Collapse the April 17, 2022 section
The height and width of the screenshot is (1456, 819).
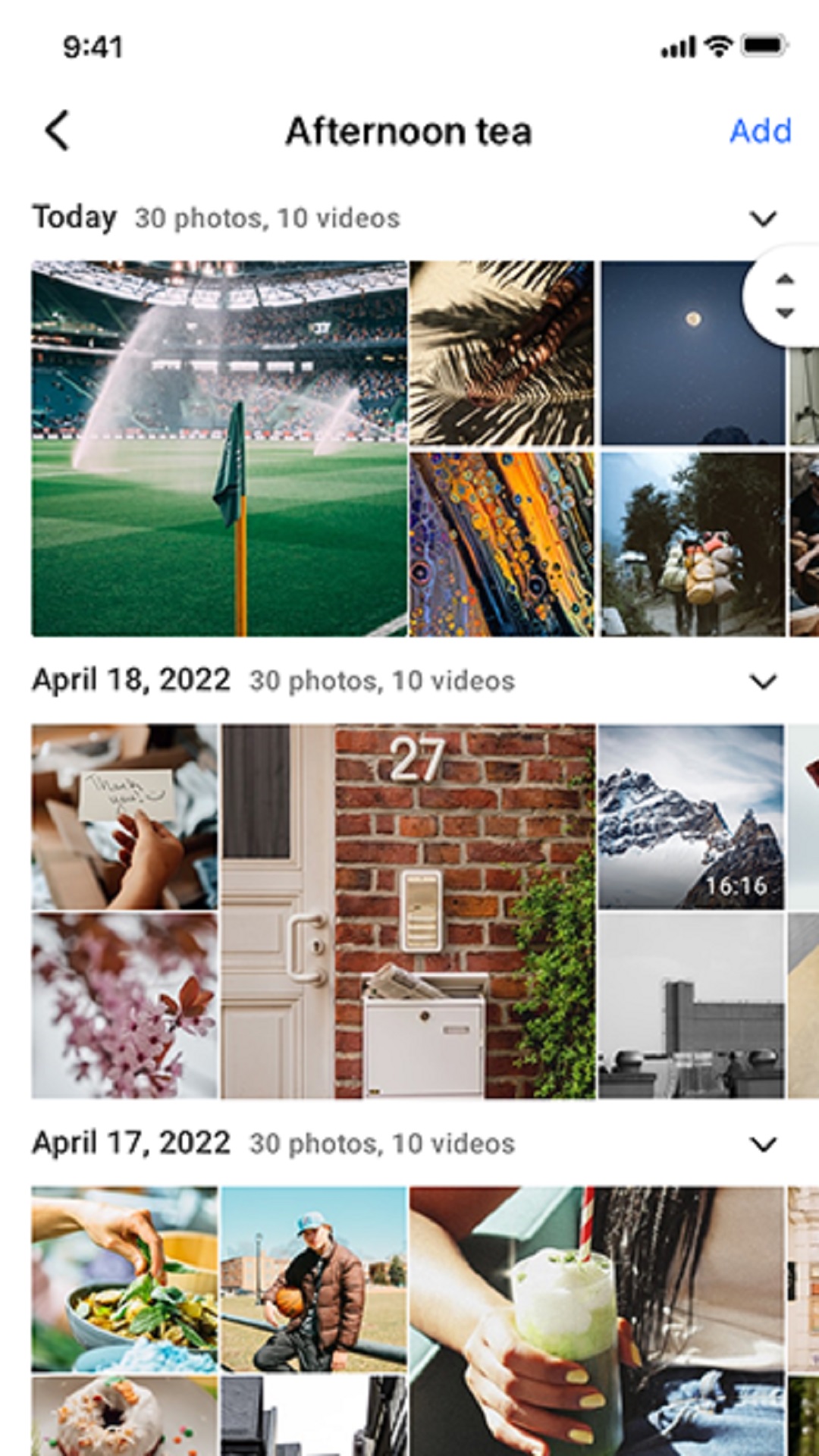(763, 1144)
